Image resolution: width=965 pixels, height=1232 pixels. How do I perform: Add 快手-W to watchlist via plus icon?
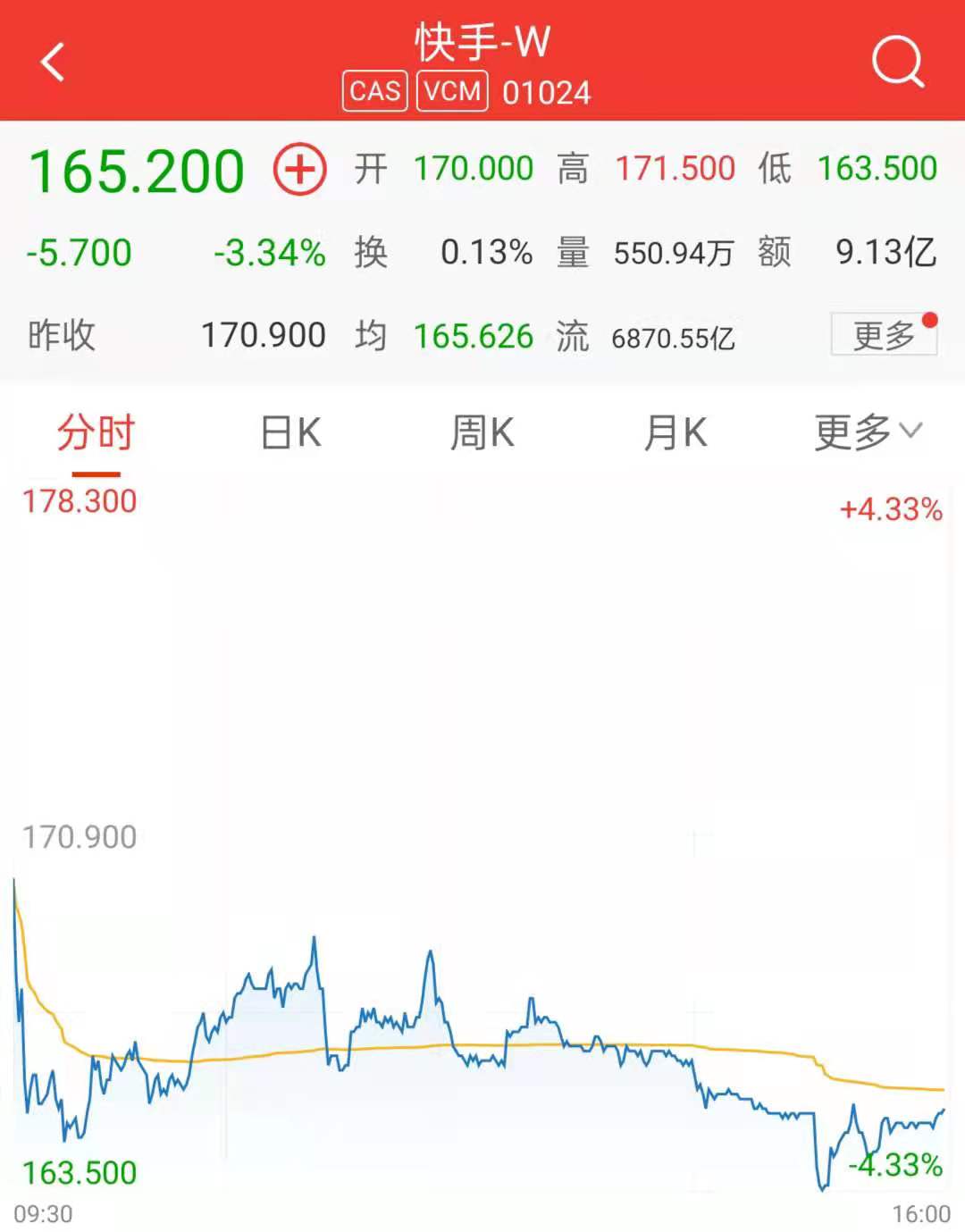298,168
